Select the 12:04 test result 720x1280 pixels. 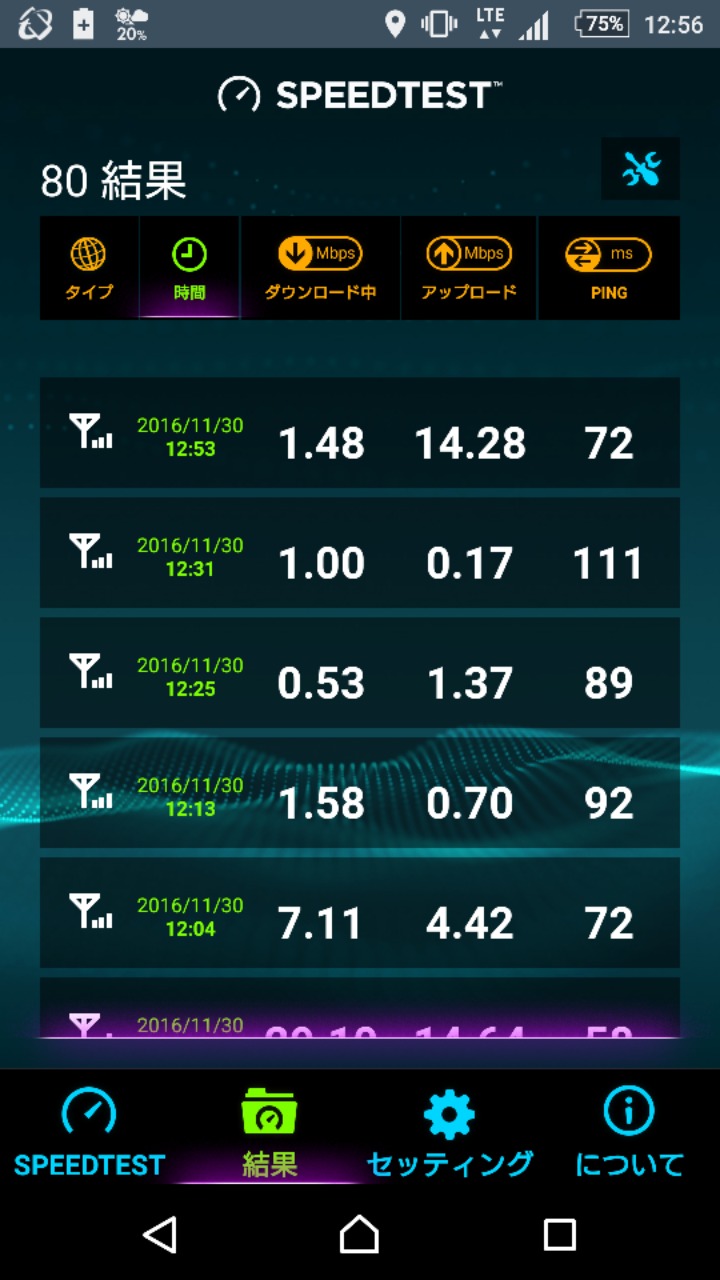click(x=360, y=912)
